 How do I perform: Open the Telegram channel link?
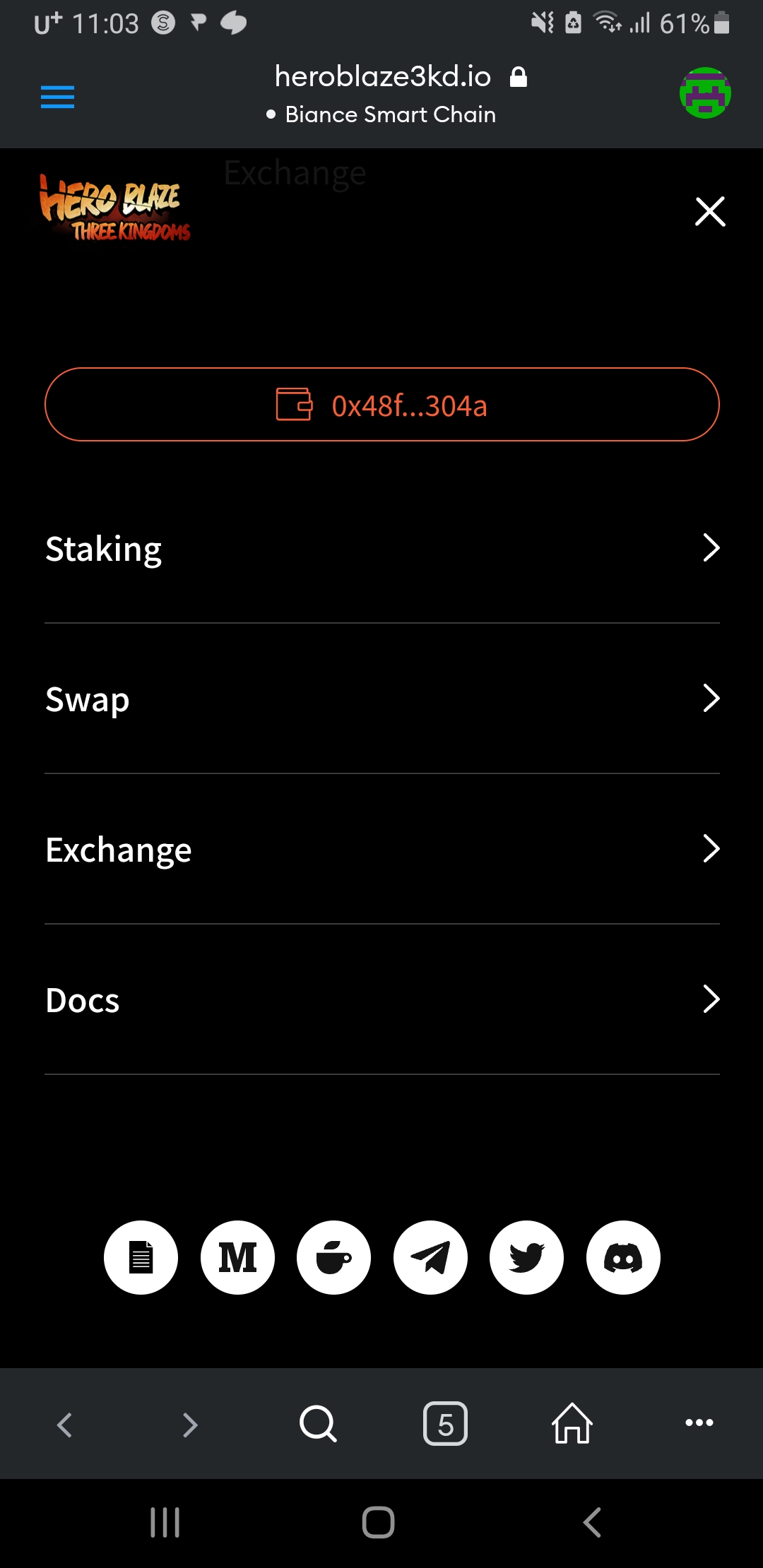(x=430, y=1257)
